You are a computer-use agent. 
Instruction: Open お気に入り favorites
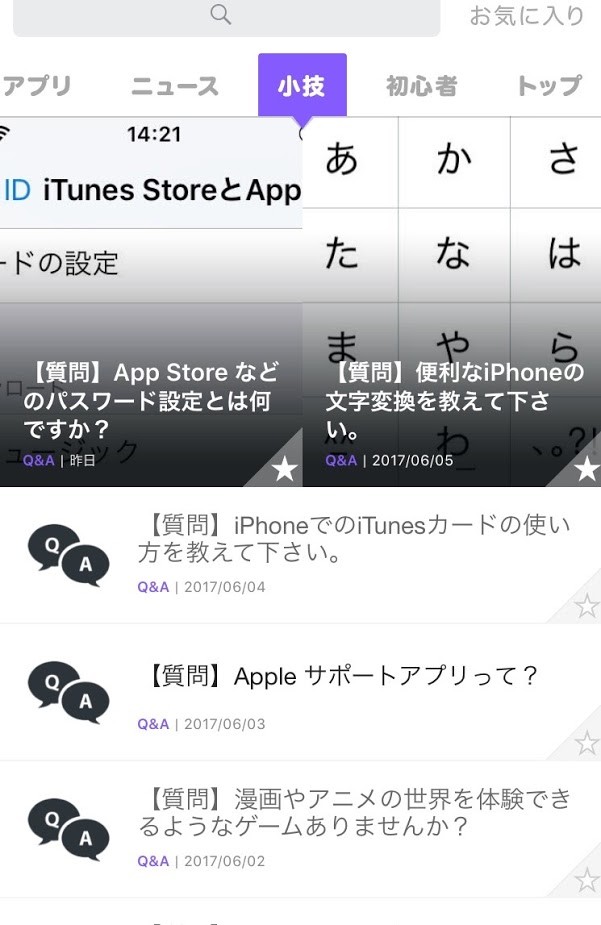coord(526,16)
